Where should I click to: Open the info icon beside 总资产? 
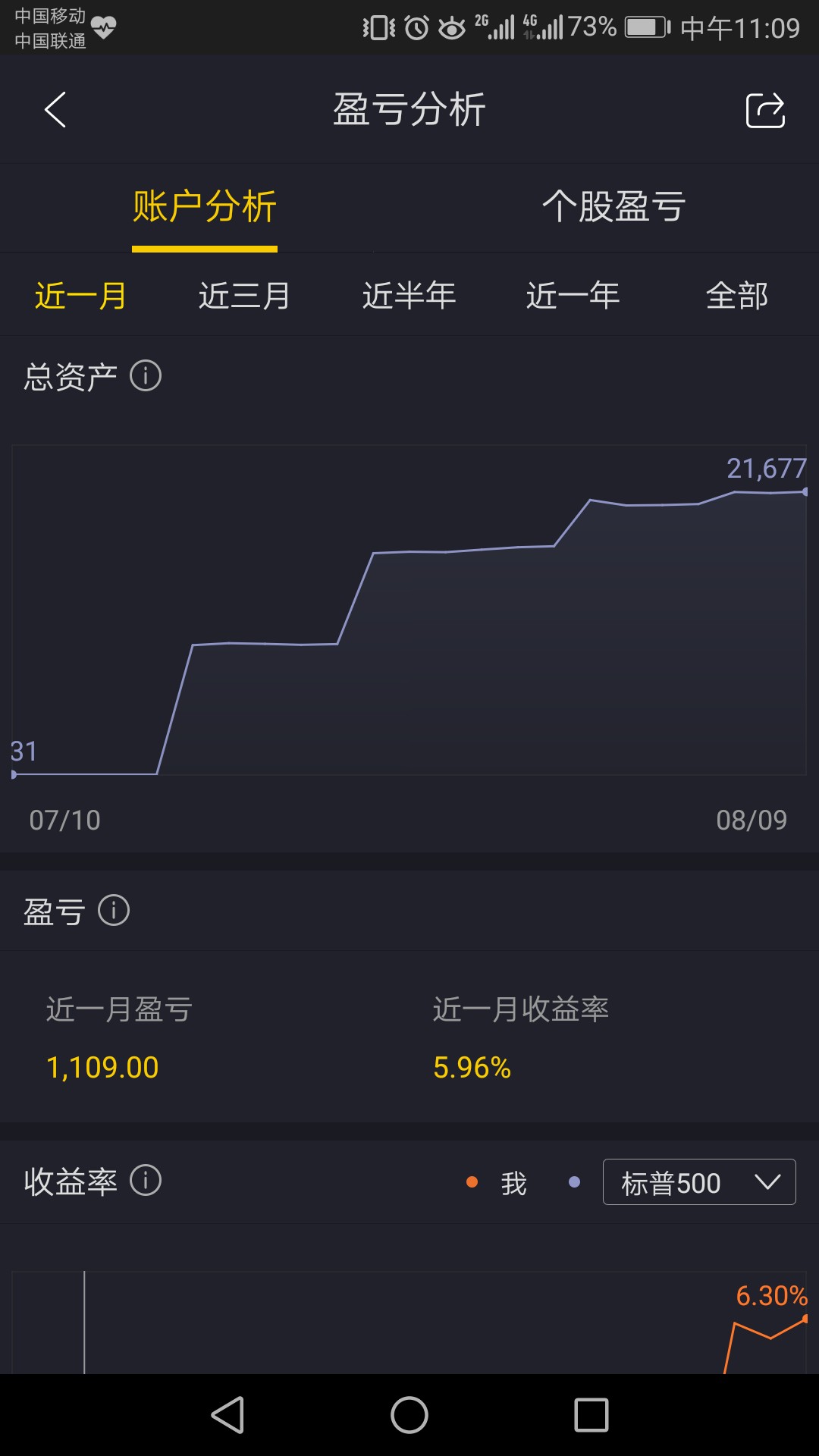click(146, 375)
